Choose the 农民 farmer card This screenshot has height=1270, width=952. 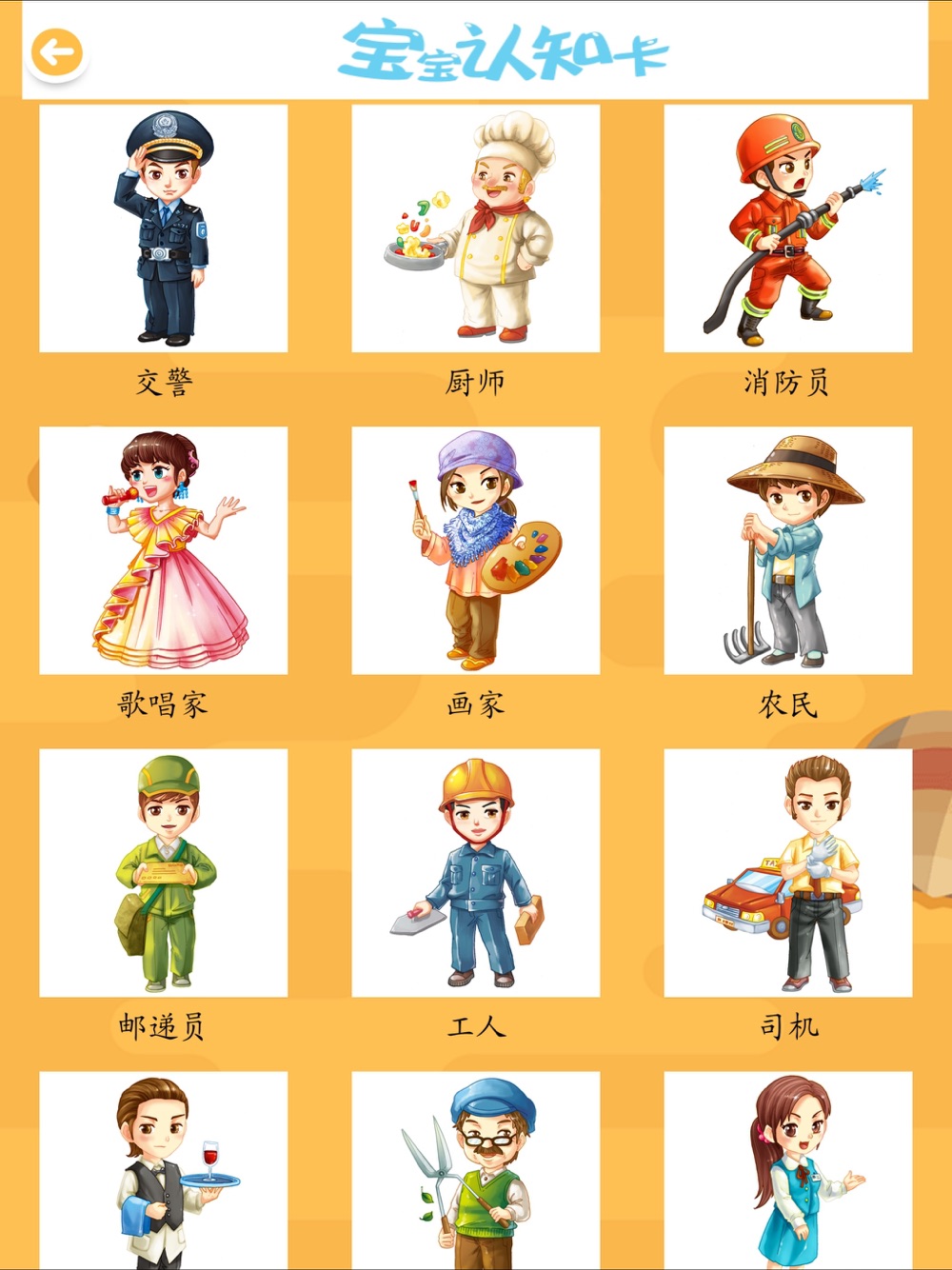coord(788,550)
